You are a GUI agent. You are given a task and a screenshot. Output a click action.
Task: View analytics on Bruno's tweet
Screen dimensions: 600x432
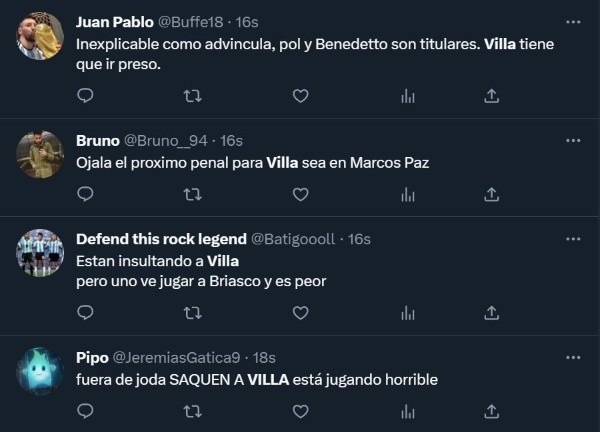(408, 194)
